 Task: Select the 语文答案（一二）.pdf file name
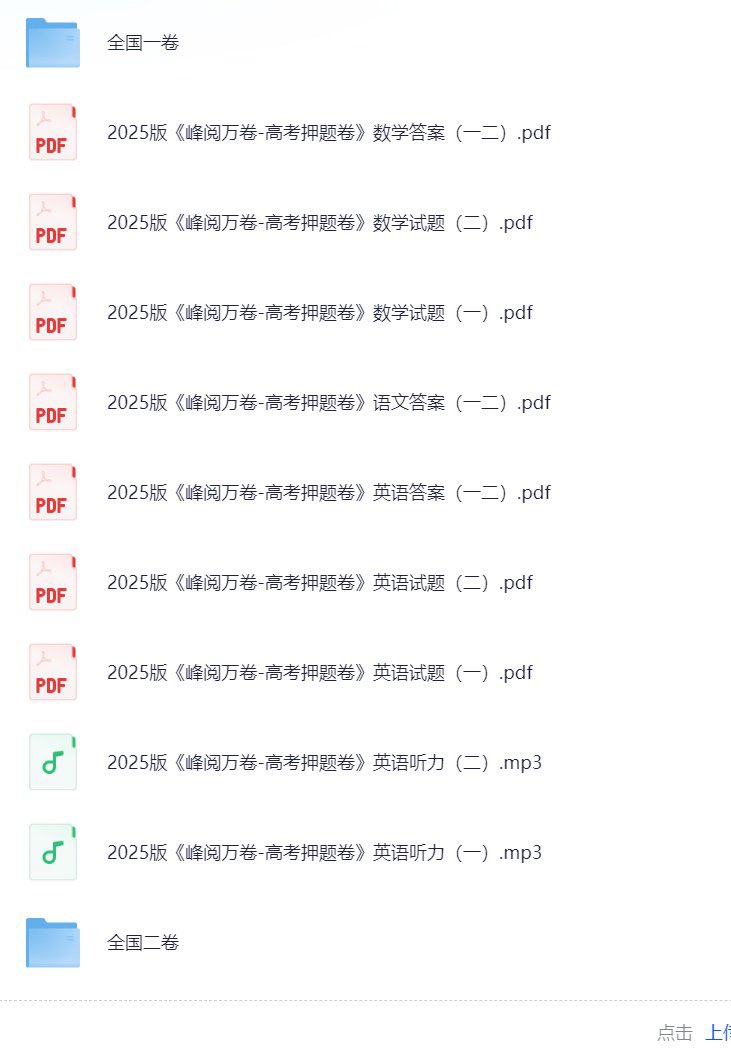tap(329, 402)
